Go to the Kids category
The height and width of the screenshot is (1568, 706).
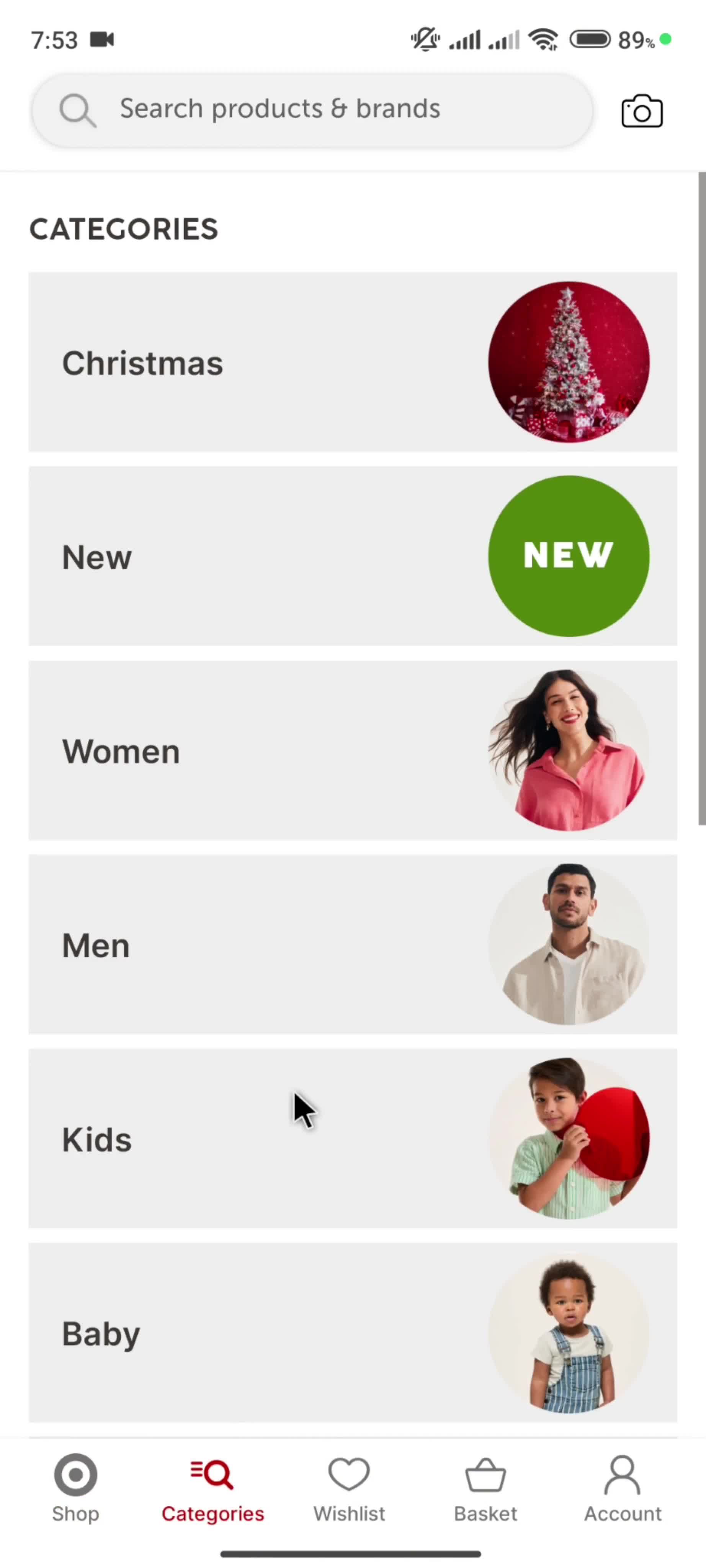point(352,1138)
